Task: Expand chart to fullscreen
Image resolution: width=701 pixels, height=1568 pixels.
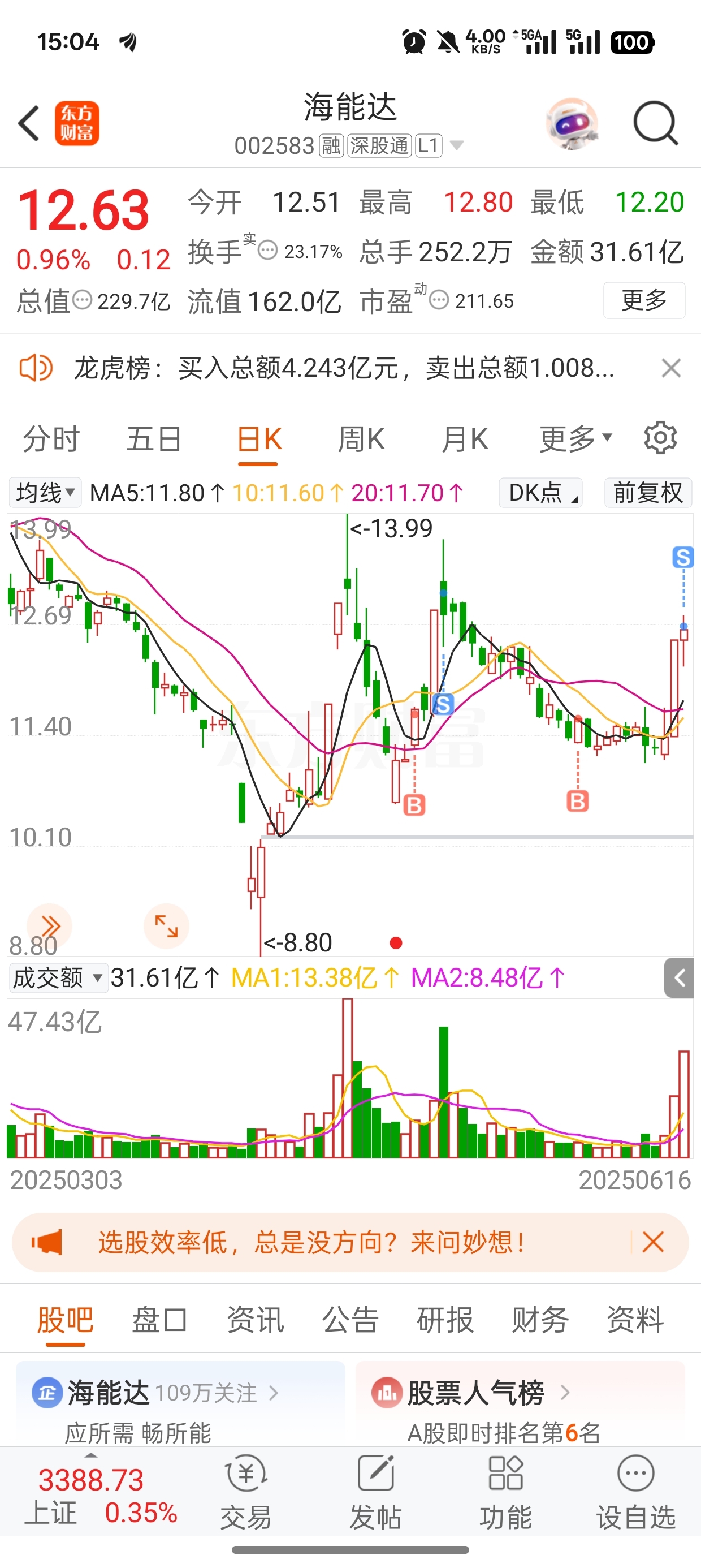Action: coord(166,927)
